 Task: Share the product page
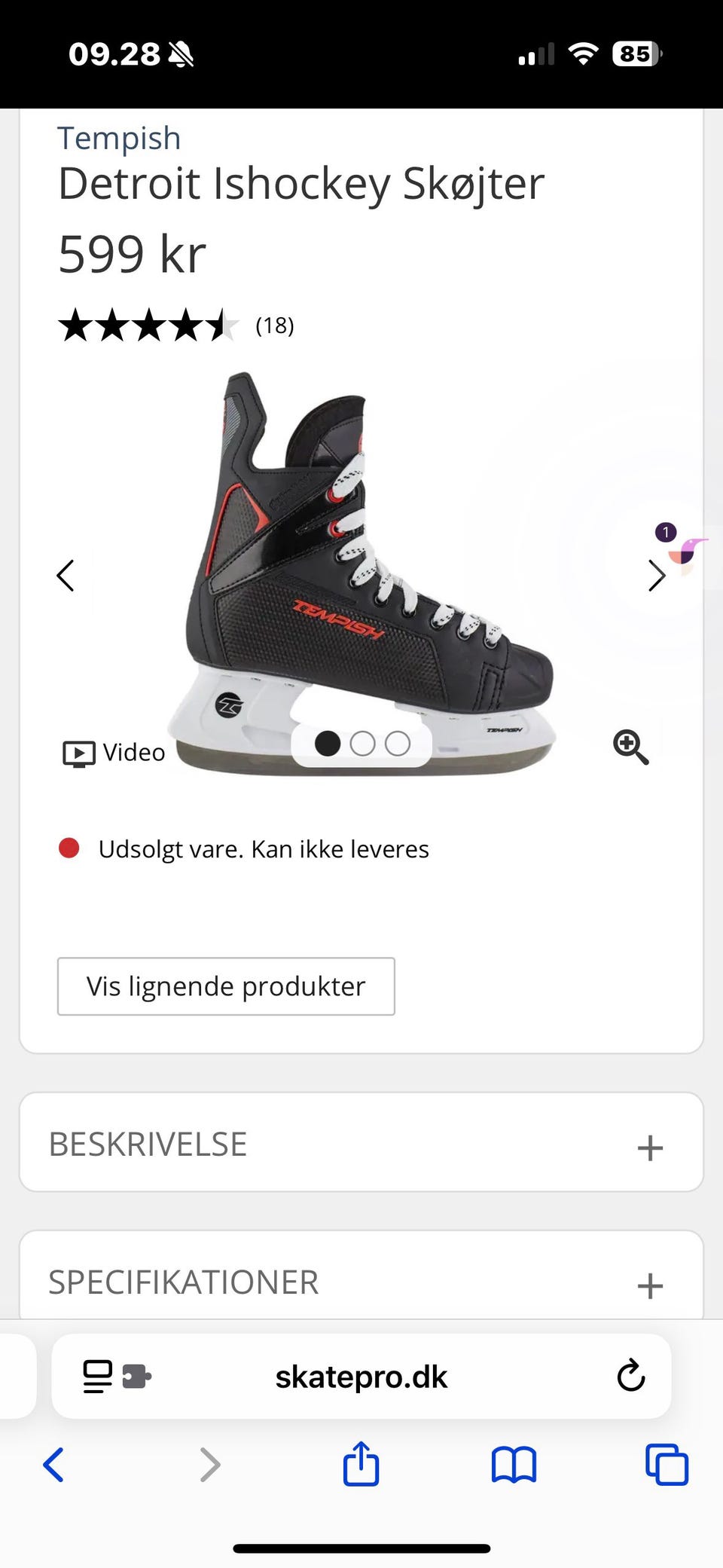tap(361, 1465)
